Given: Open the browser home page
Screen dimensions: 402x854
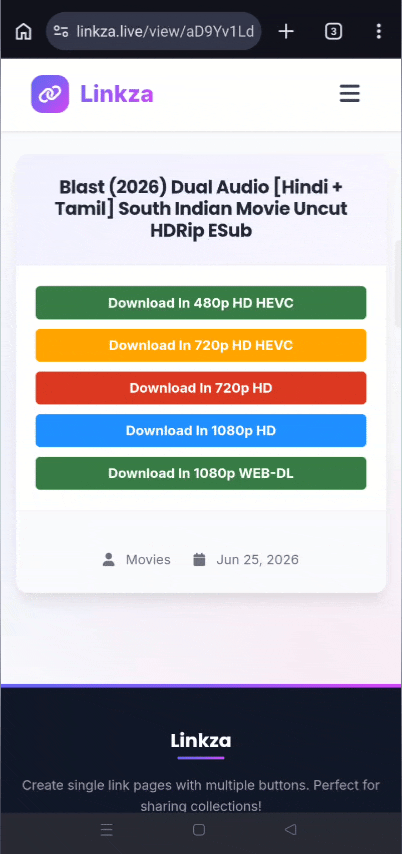Looking at the screenshot, I should pyautogui.click(x=23, y=32).
